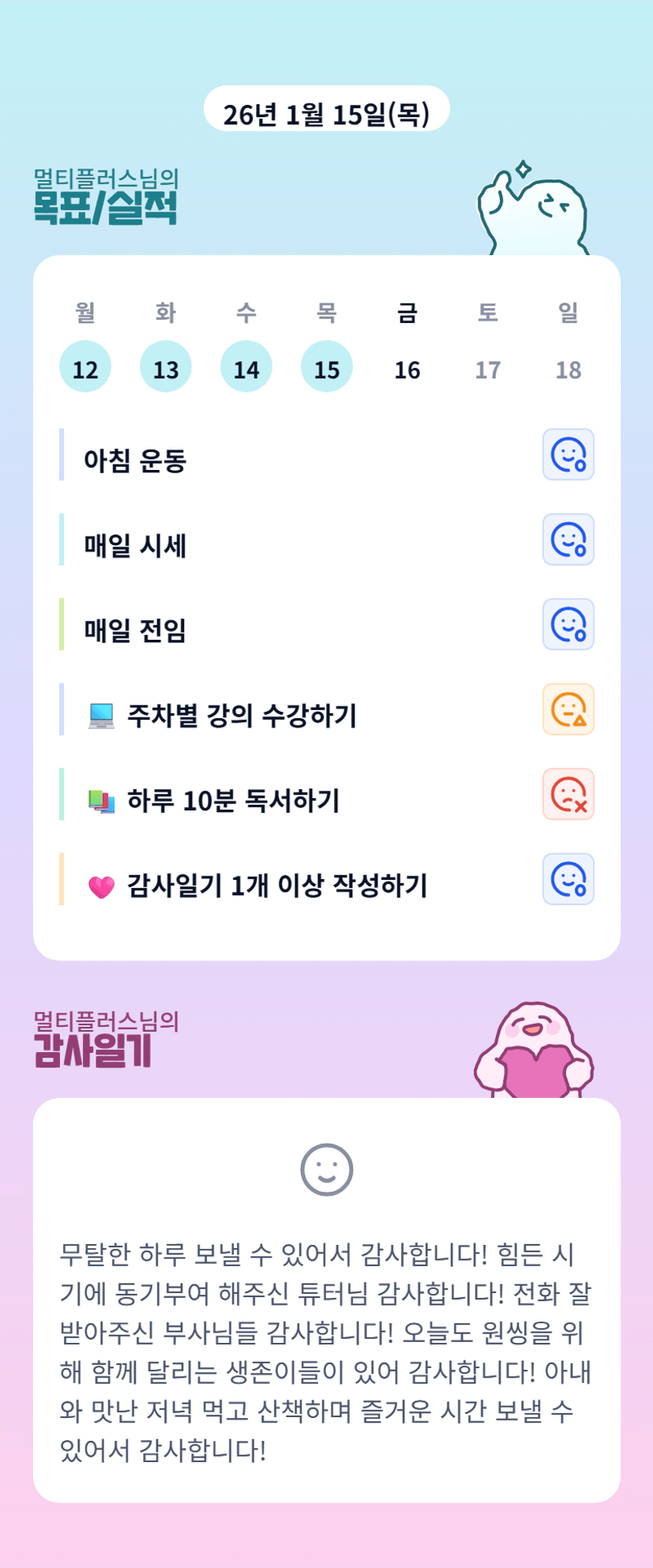Tap the orange status icon for 주차별 강의 수강하기
Viewport: 653px width, 1568px height.
click(x=569, y=709)
